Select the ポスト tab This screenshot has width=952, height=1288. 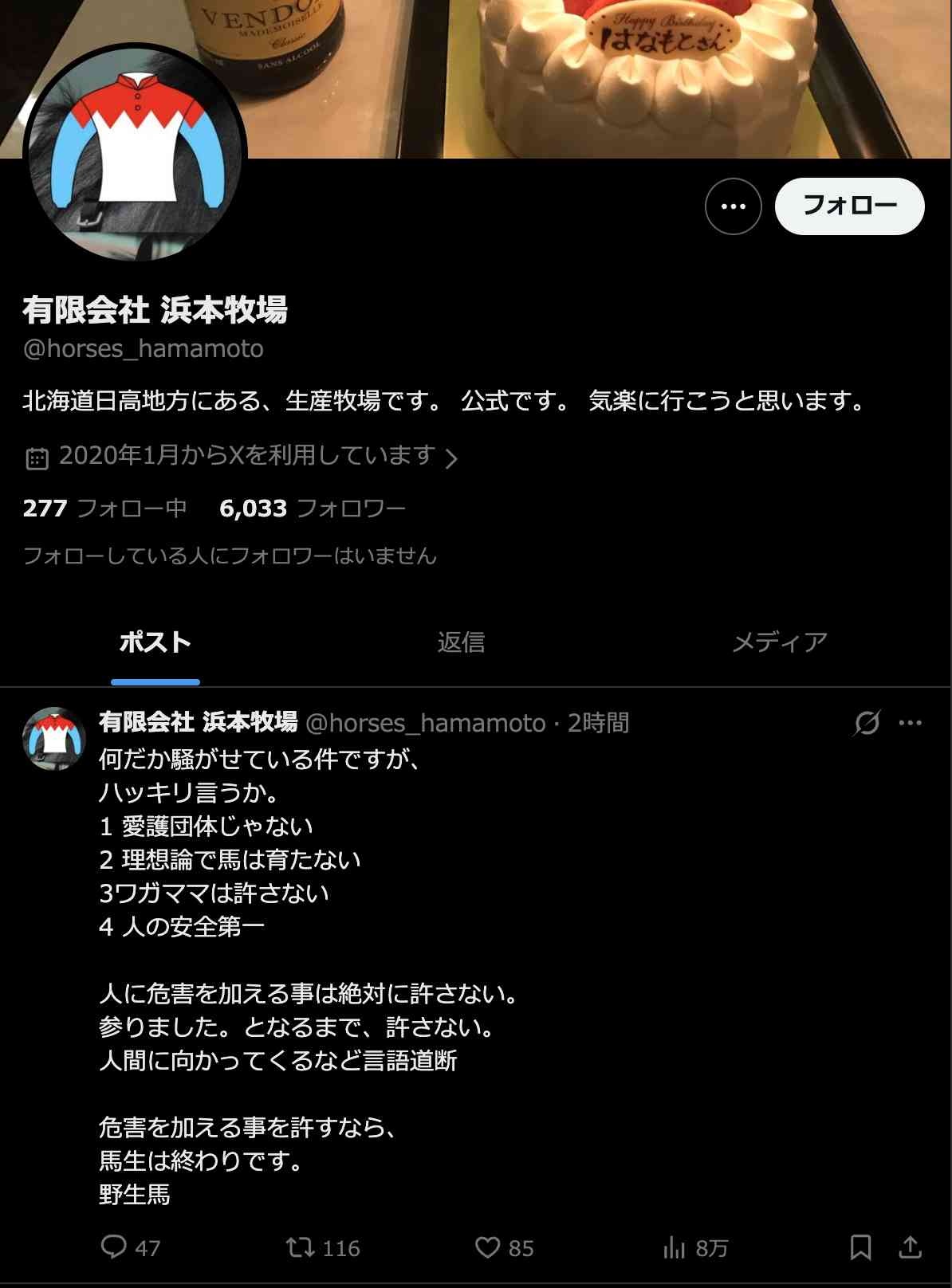pyautogui.click(x=155, y=642)
